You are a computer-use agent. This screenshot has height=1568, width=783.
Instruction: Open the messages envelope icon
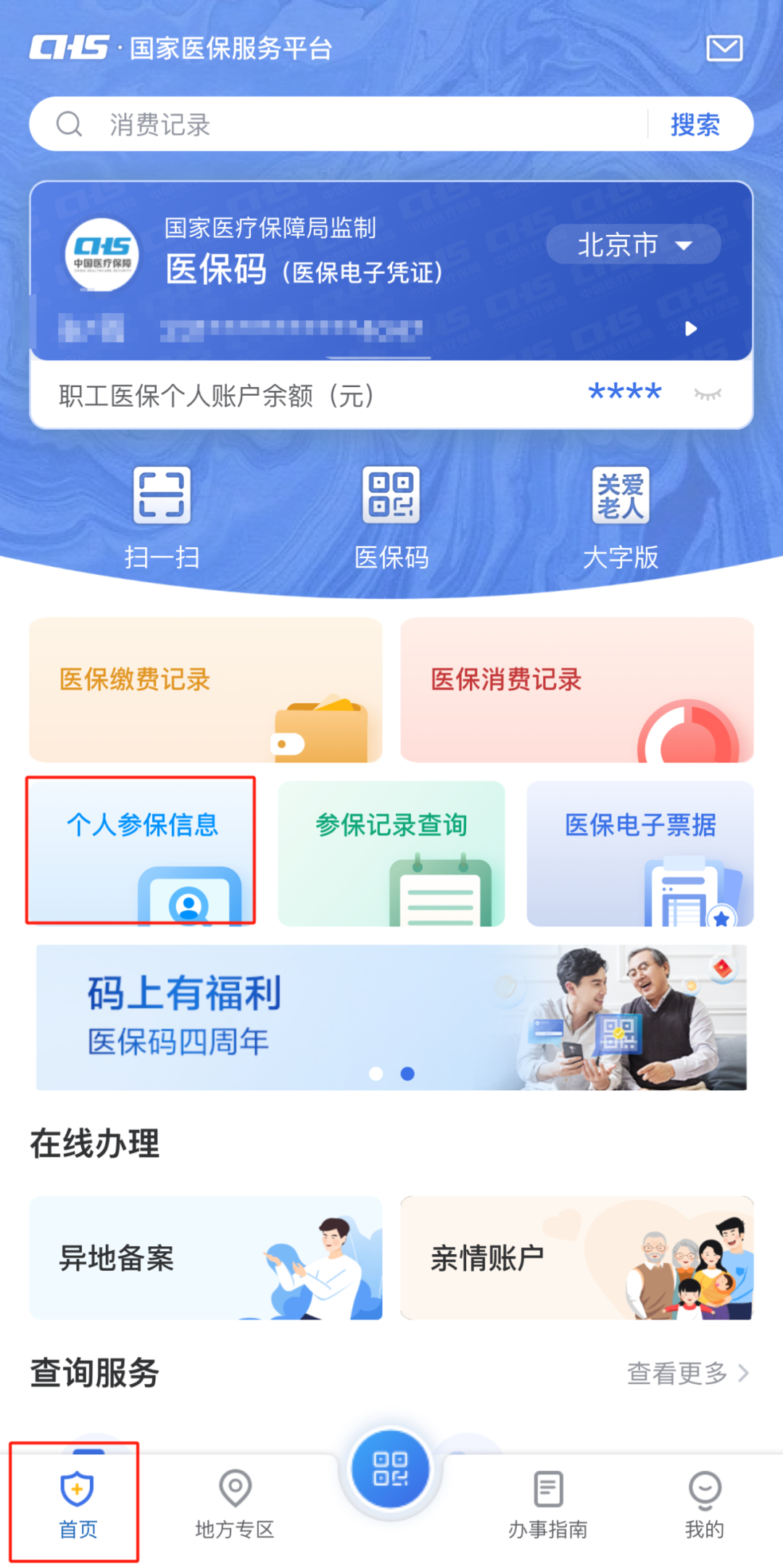[x=724, y=49]
